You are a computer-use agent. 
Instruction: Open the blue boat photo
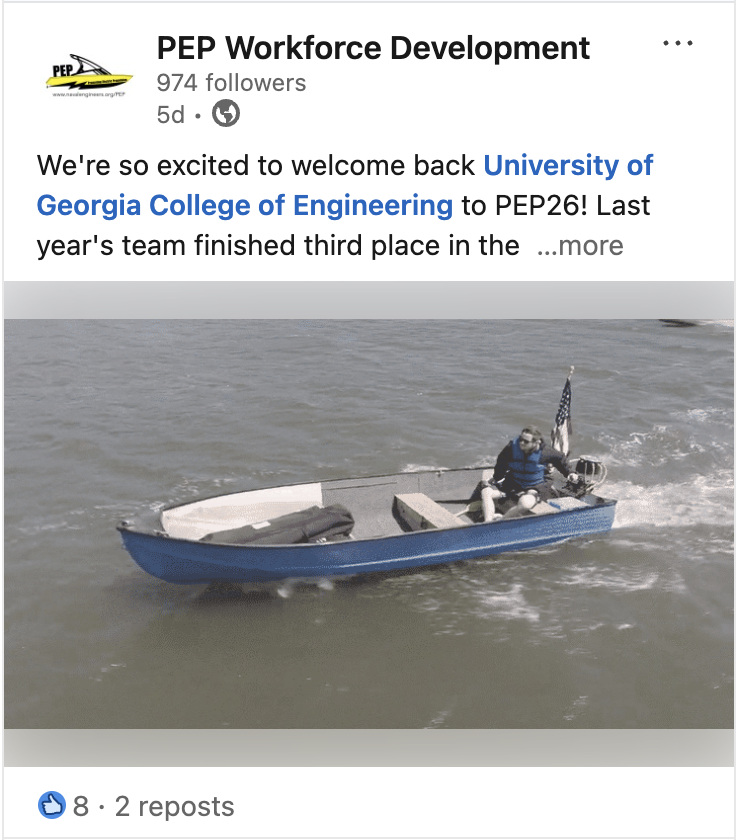369,523
